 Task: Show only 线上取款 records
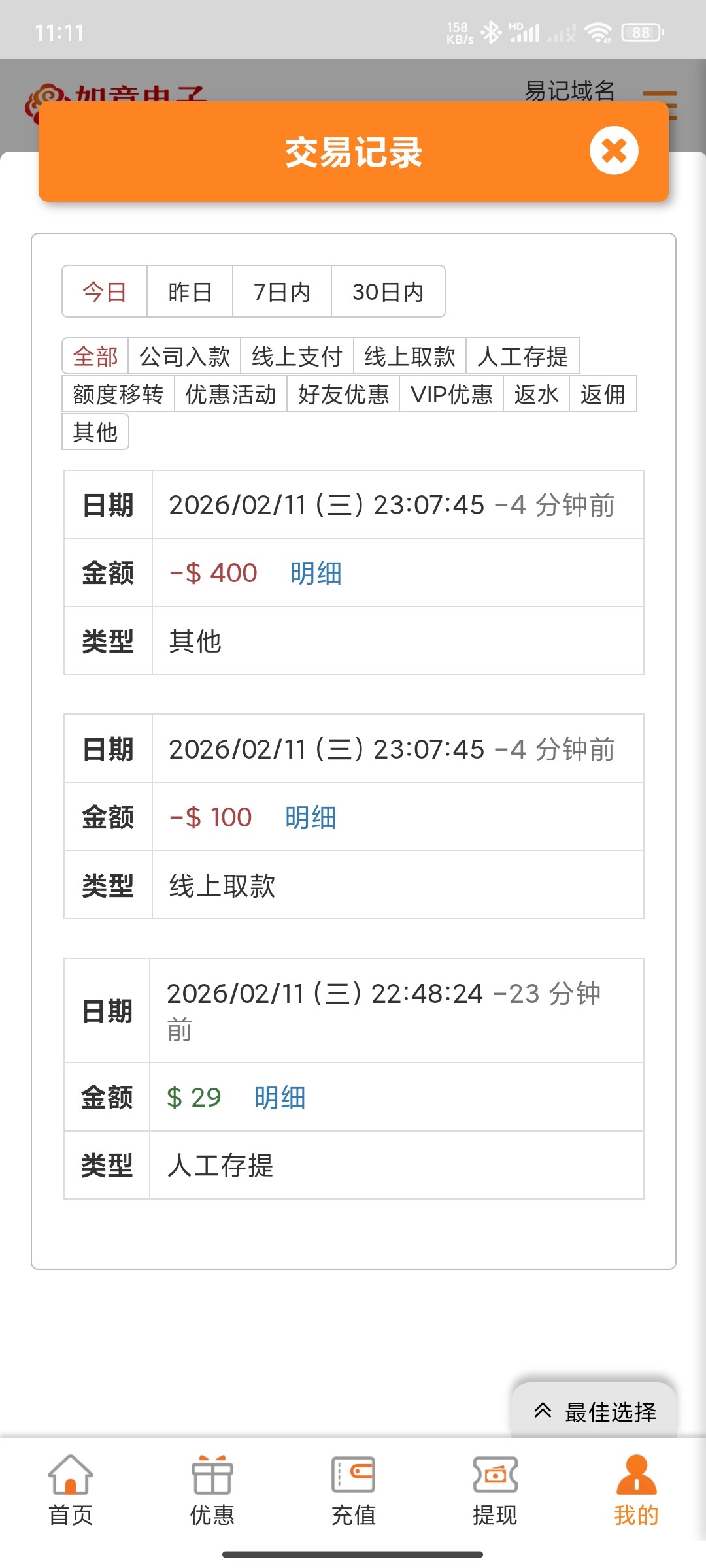pyautogui.click(x=409, y=357)
